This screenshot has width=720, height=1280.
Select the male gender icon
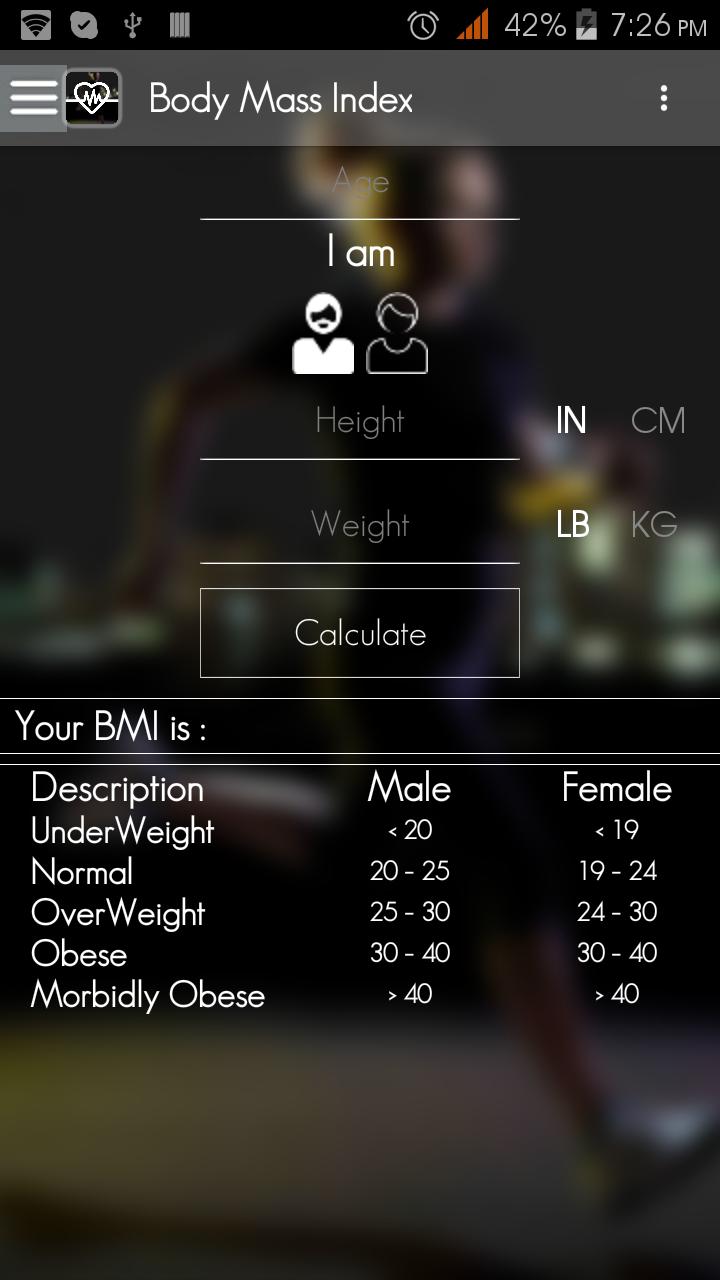[x=322, y=335]
